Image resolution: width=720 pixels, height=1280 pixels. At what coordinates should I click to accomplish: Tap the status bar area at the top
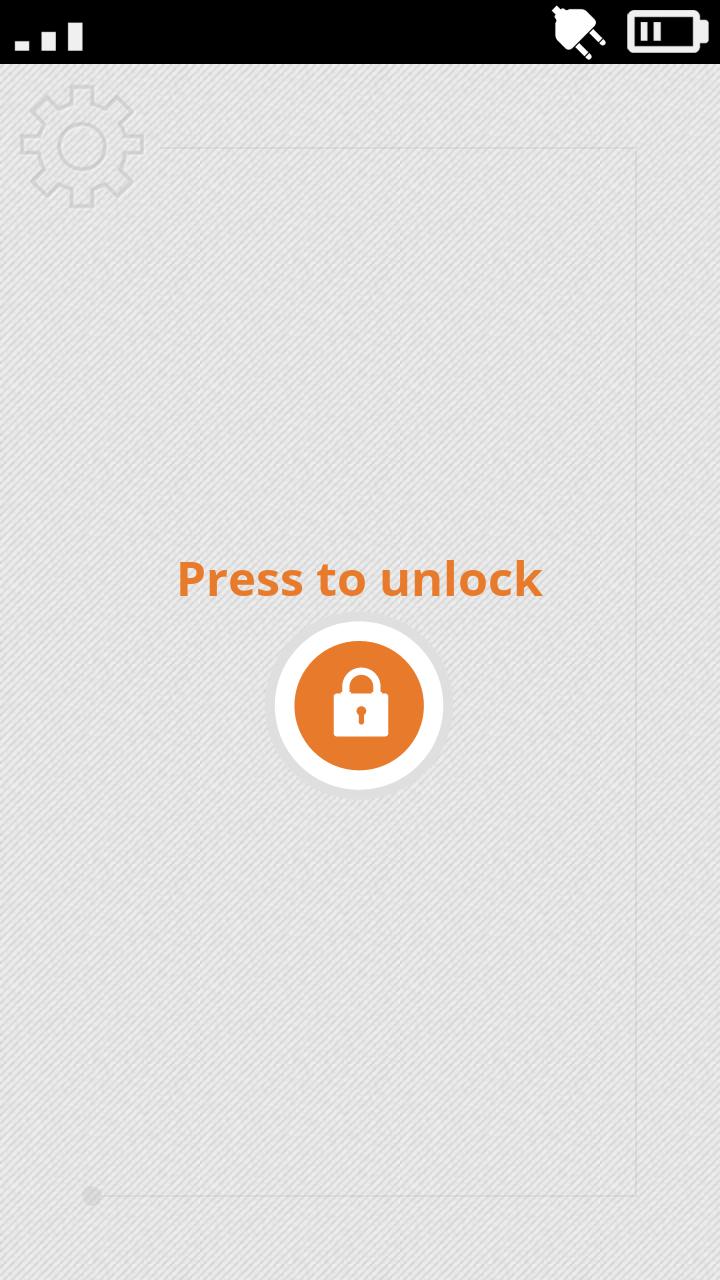tap(360, 30)
